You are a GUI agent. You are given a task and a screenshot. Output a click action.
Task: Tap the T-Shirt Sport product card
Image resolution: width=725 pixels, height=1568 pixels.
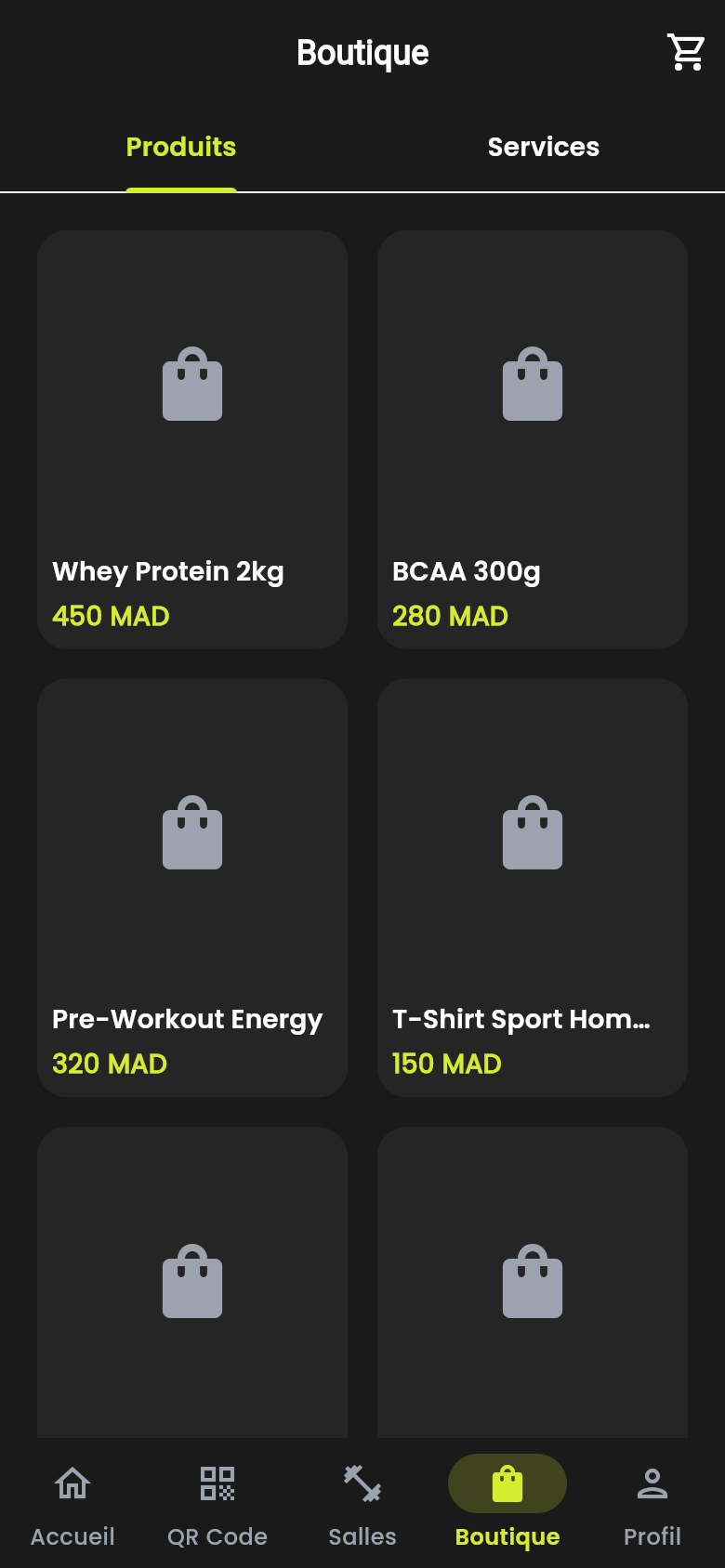pos(533,887)
